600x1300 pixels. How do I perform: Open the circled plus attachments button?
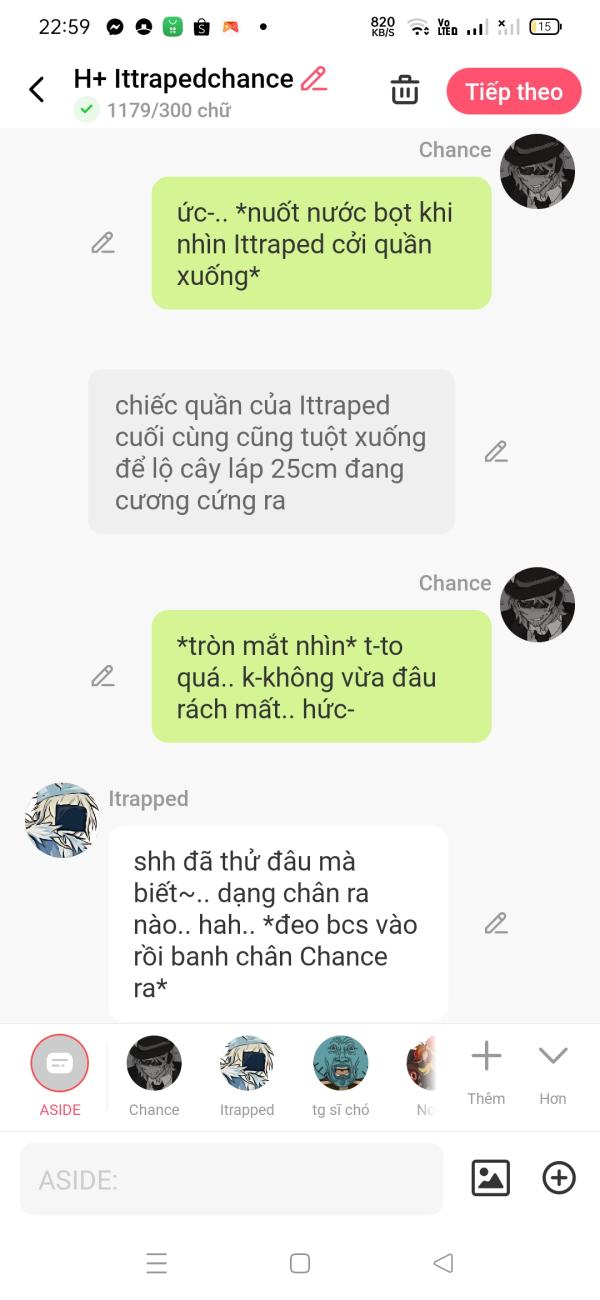pyautogui.click(x=559, y=1178)
